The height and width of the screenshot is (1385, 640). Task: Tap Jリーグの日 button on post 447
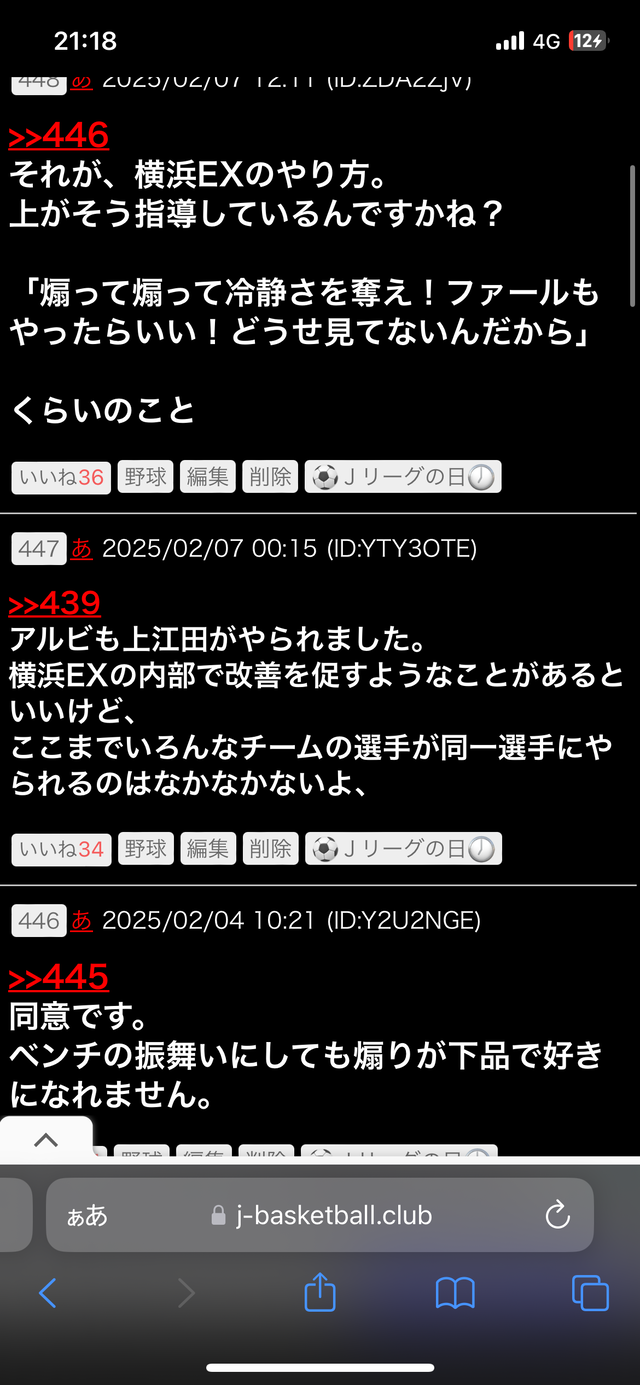click(x=403, y=849)
